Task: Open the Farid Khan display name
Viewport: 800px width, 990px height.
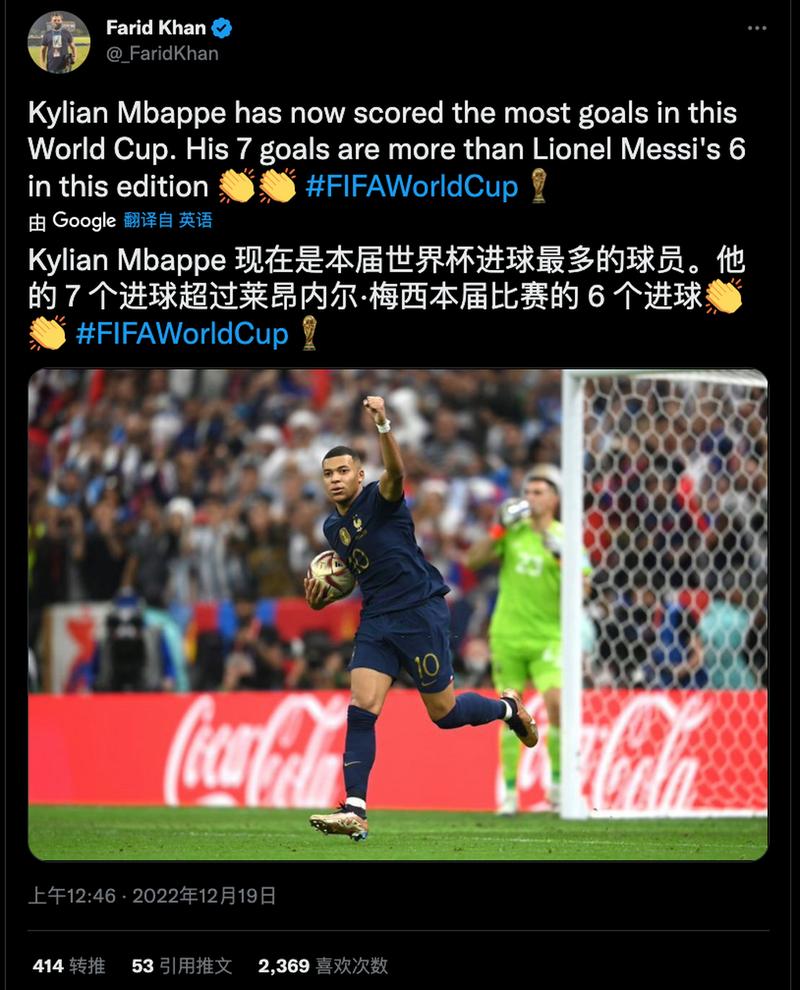Action: pos(155,28)
